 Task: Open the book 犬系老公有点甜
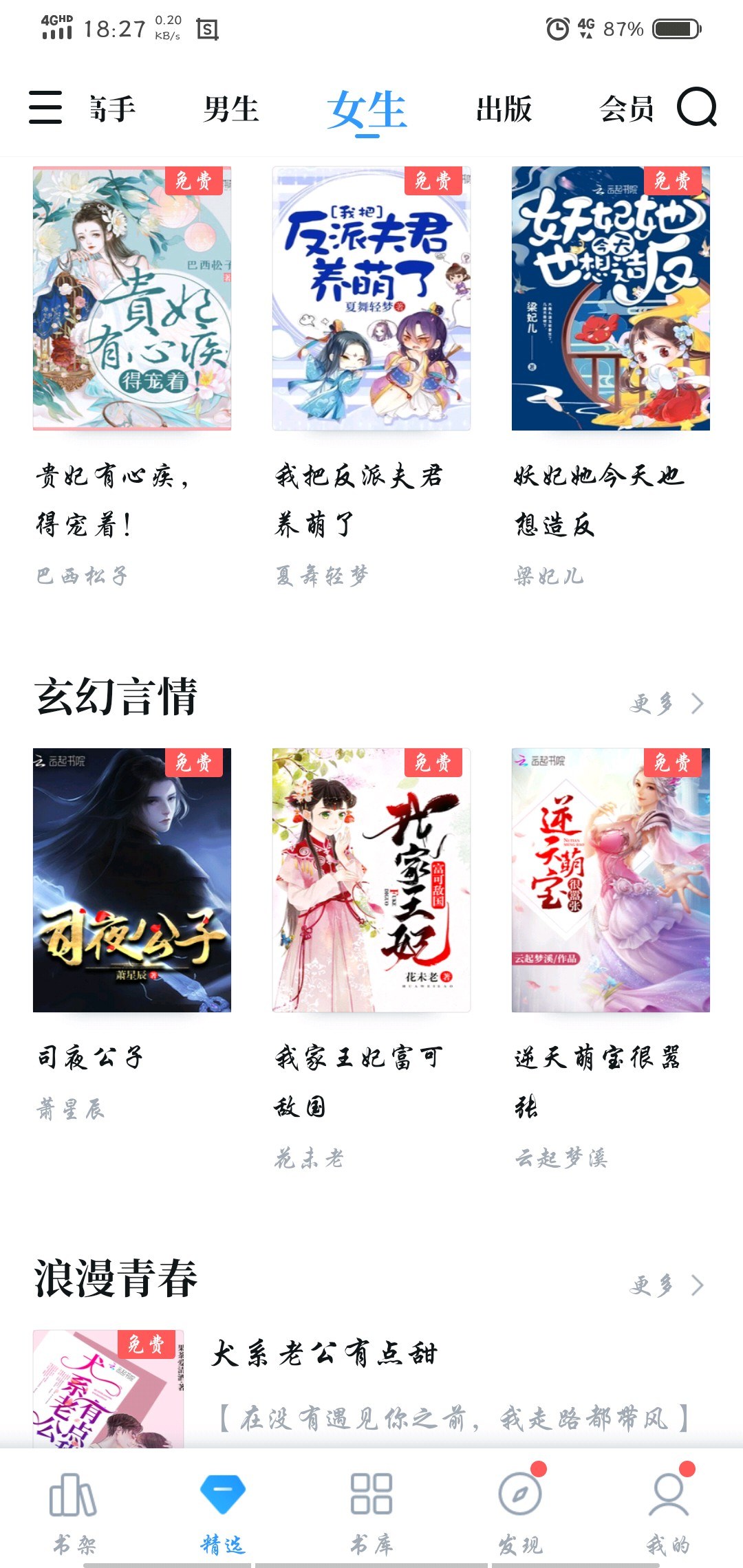tap(325, 1353)
